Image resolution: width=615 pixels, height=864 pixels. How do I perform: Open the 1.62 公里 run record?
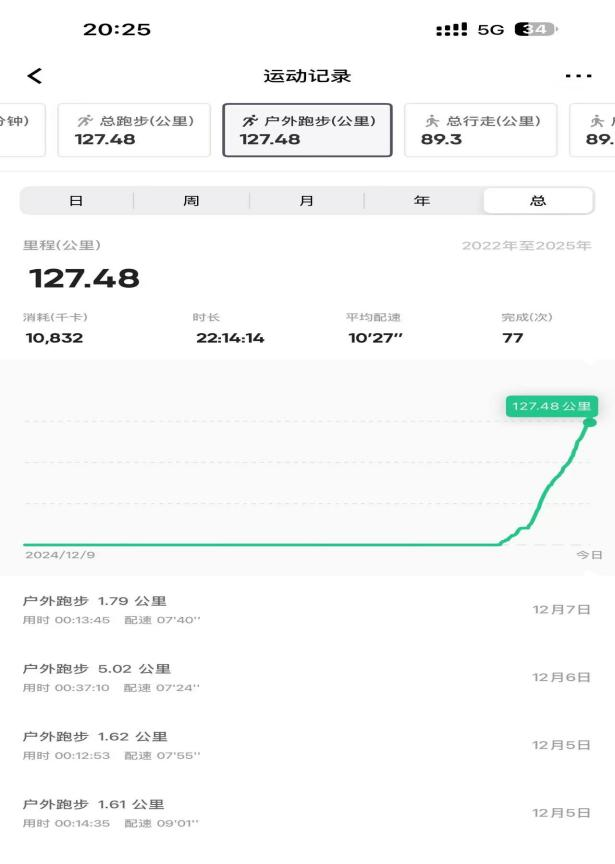tap(307, 745)
